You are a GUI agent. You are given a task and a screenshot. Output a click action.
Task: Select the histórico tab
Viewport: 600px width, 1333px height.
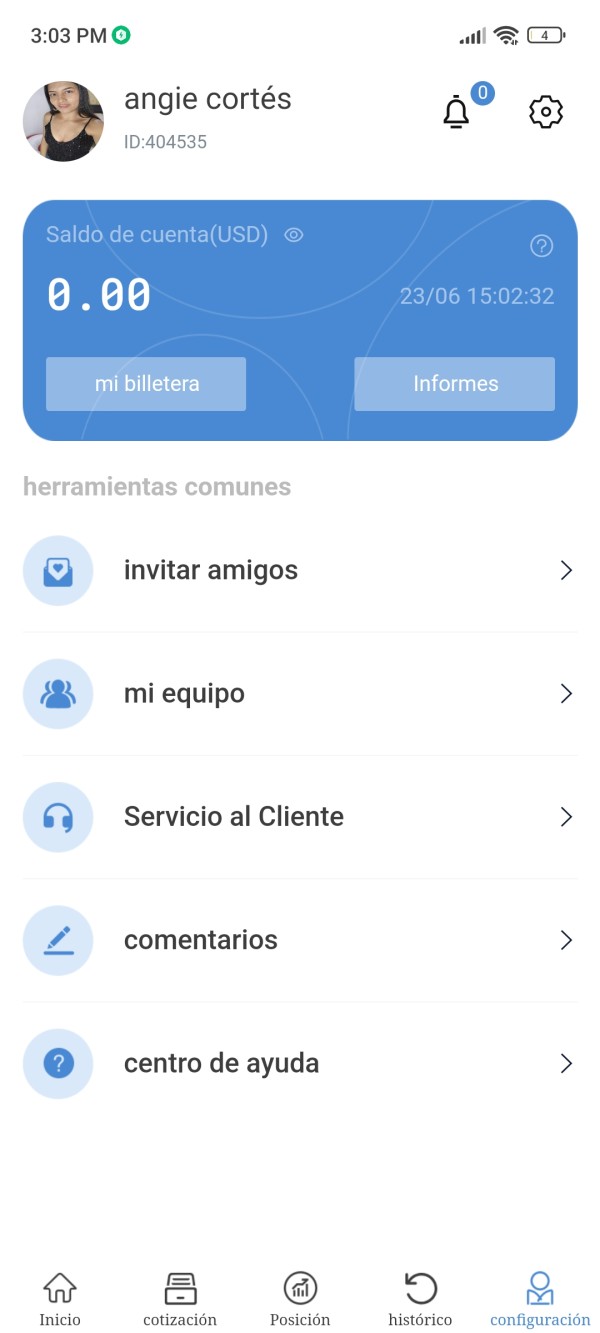(x=420, y=1298)
